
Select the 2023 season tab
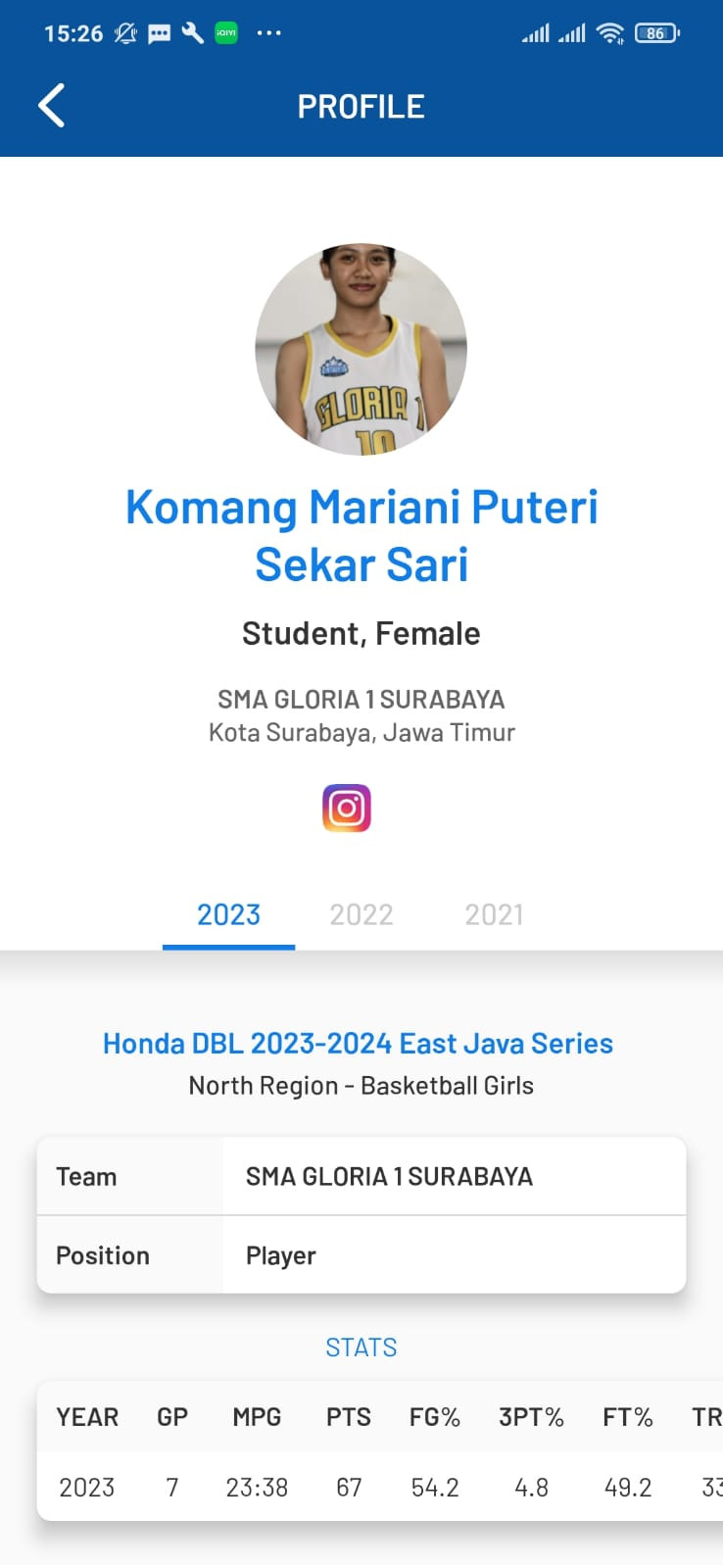click(228, 914)
